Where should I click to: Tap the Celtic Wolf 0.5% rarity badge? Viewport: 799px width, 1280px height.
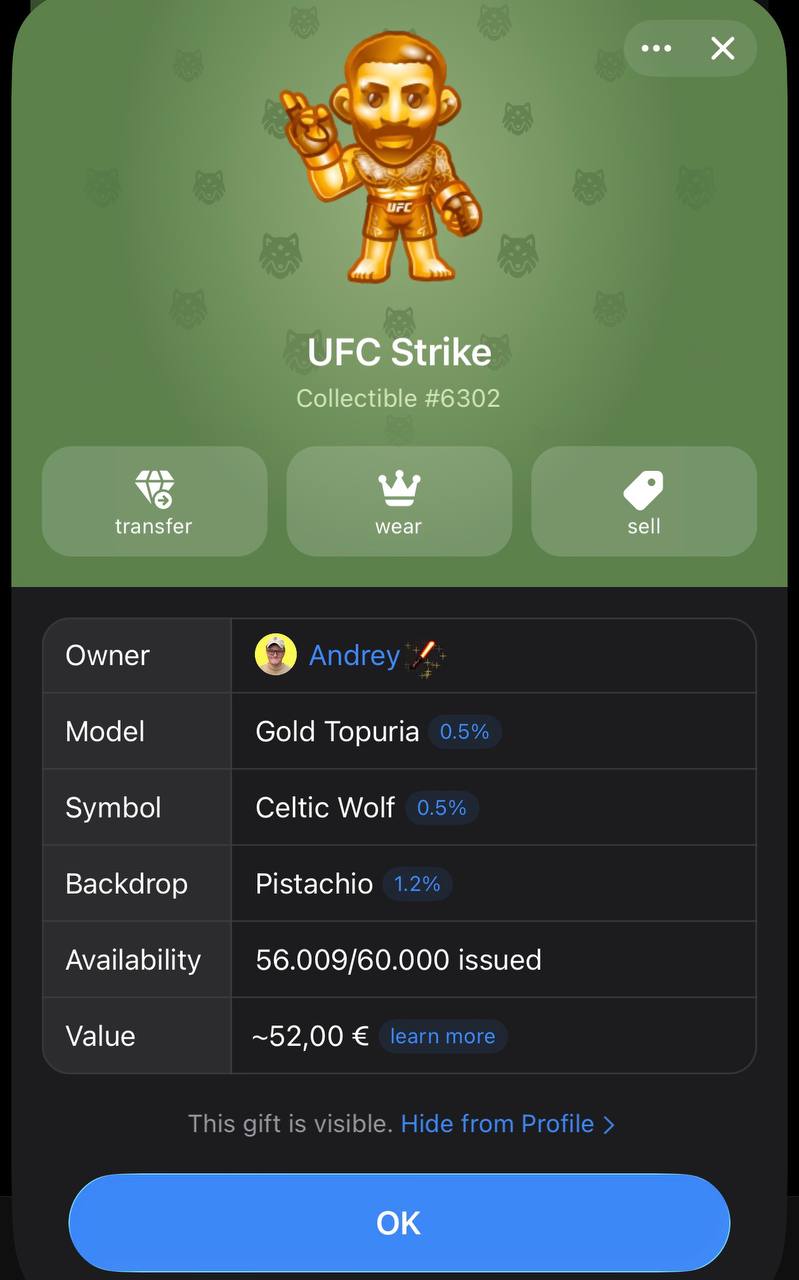(x=441, y=808)
